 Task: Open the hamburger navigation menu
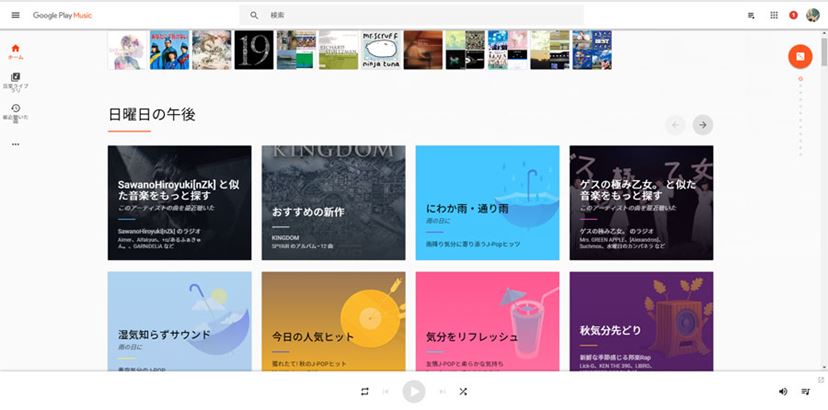15,15
